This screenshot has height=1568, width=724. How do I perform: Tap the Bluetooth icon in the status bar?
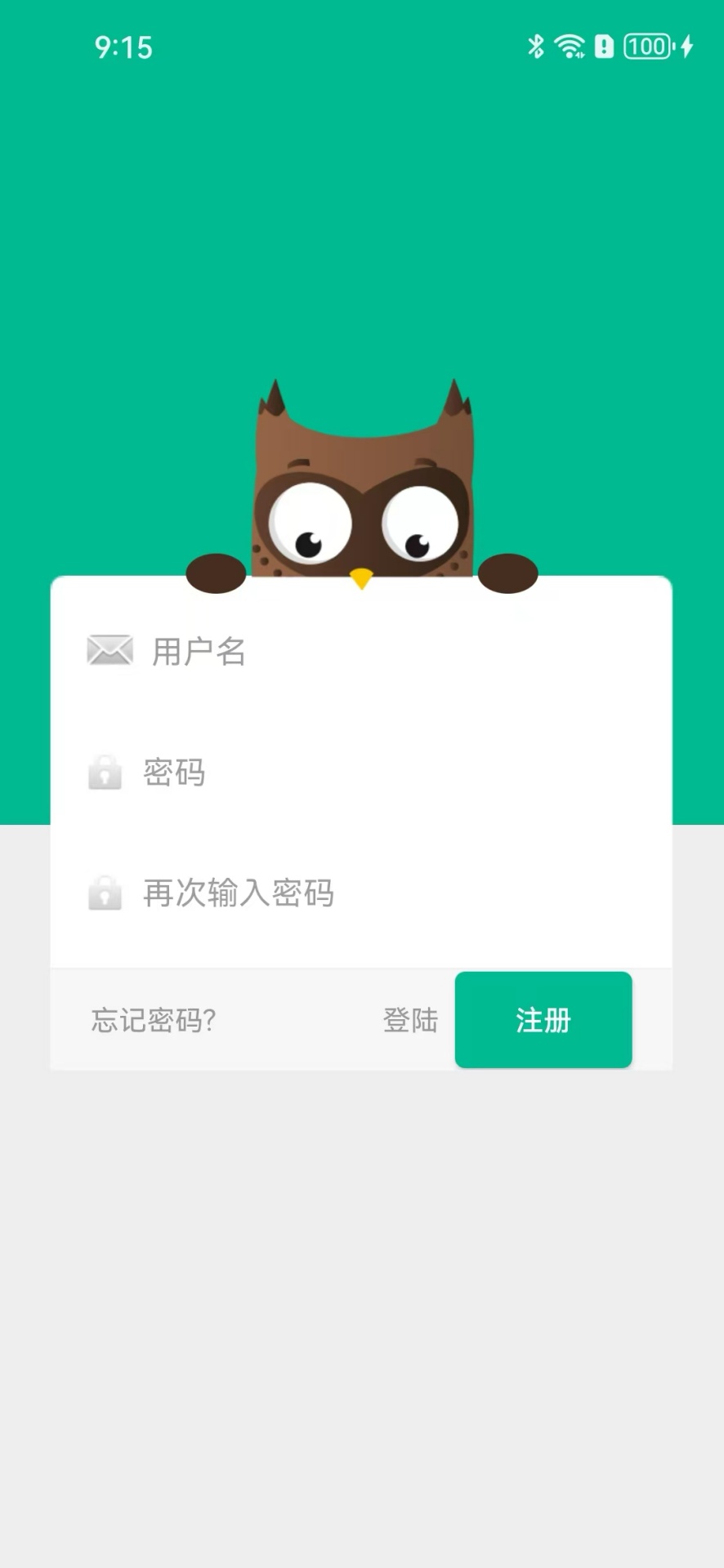coord(536,47)
